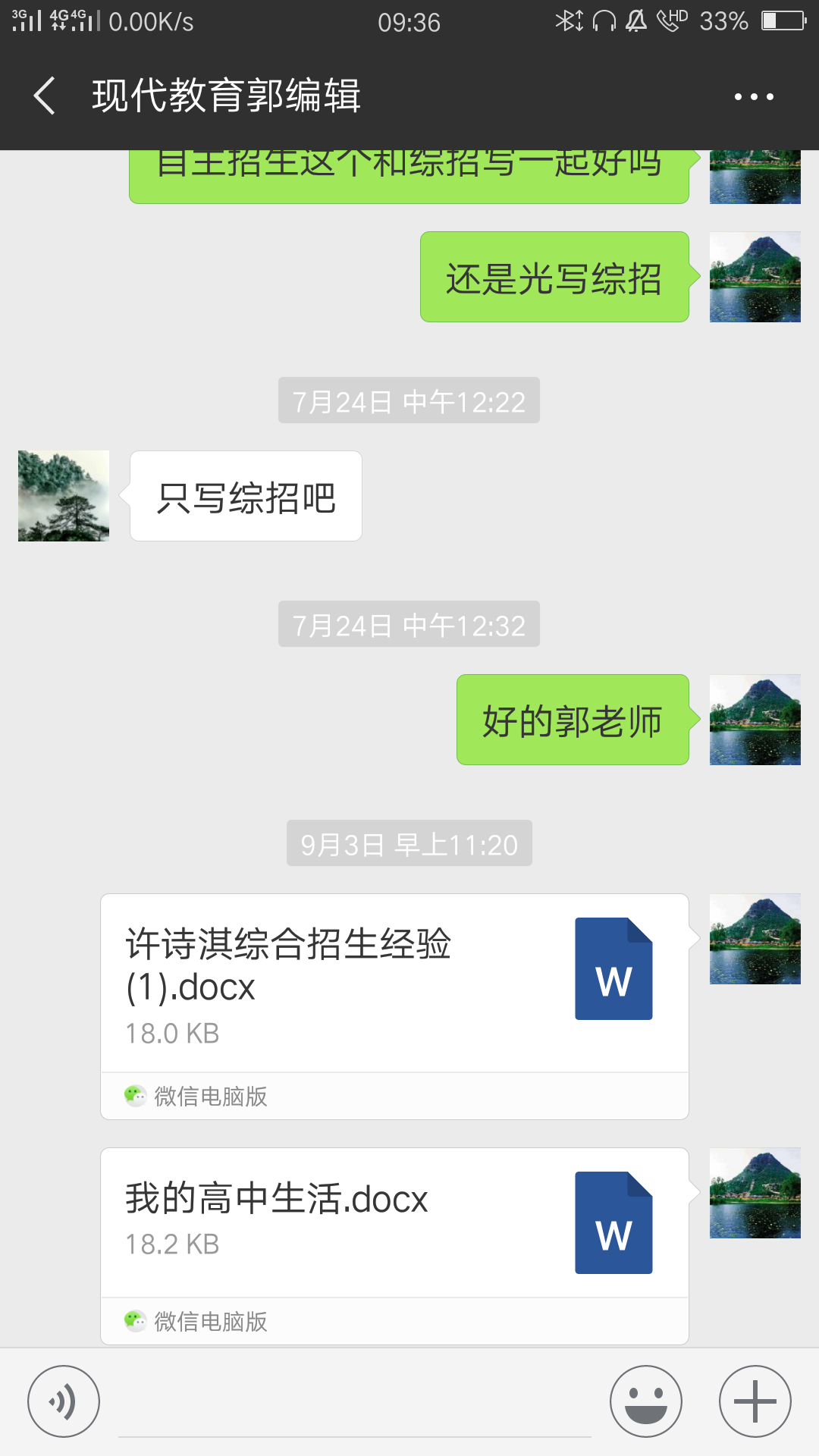The height and width of the screenshot is (1456, 819).
Task: Tap the timestamp 9月3日 早上11:20
Action: tap(409, 842)
